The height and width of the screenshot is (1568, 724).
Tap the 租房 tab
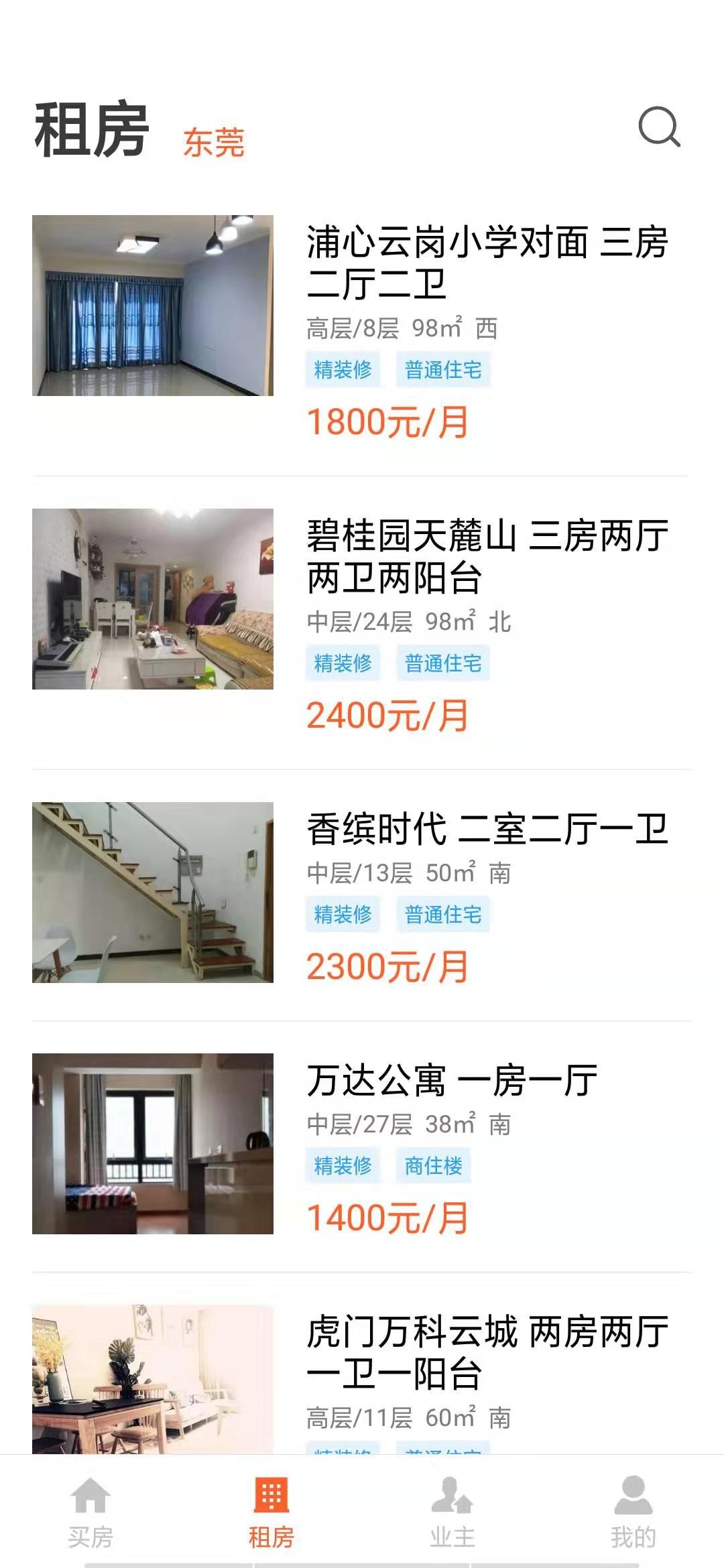tap(271, 1512)
